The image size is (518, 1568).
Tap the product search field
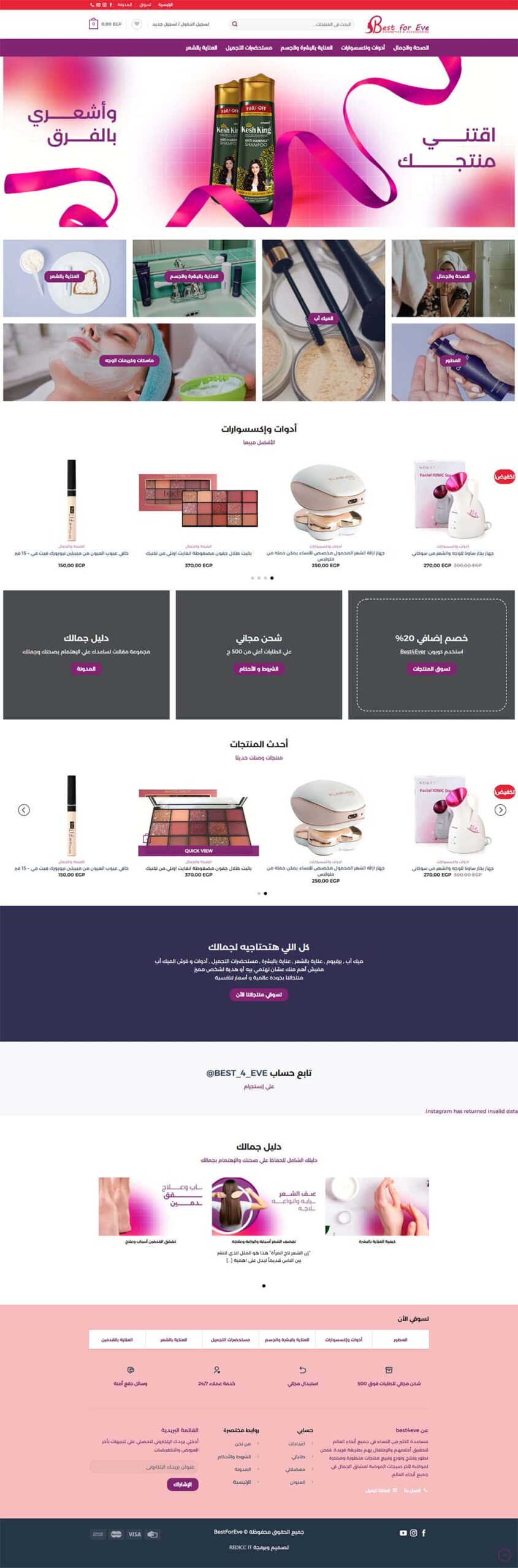[294, 24]
